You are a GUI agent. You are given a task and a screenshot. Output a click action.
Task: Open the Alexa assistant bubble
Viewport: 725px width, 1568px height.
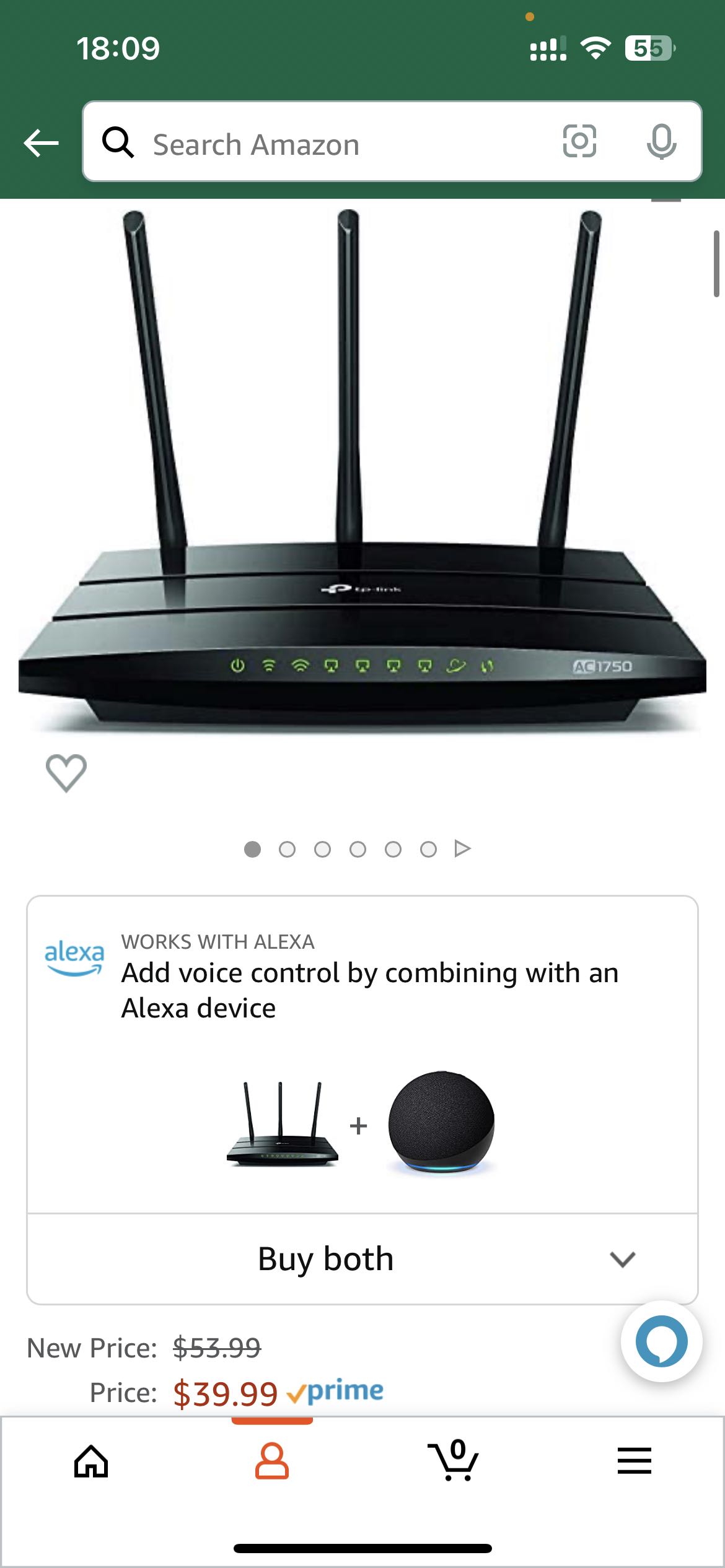(x=661, y=1341)
